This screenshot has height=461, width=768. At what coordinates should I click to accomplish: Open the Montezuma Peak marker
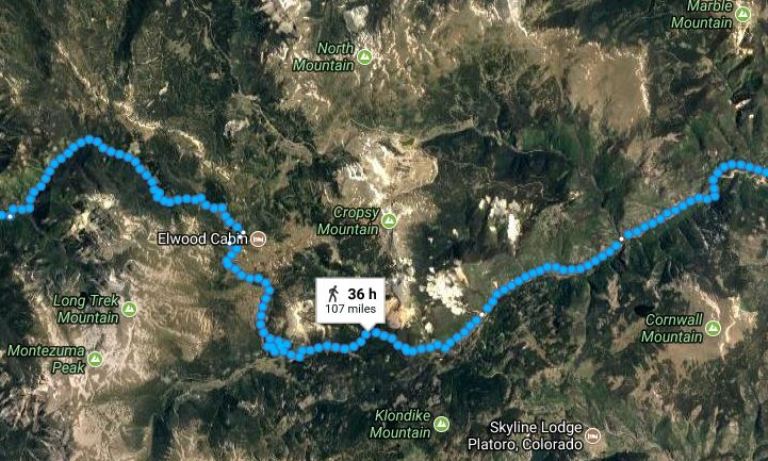[95, 358]
